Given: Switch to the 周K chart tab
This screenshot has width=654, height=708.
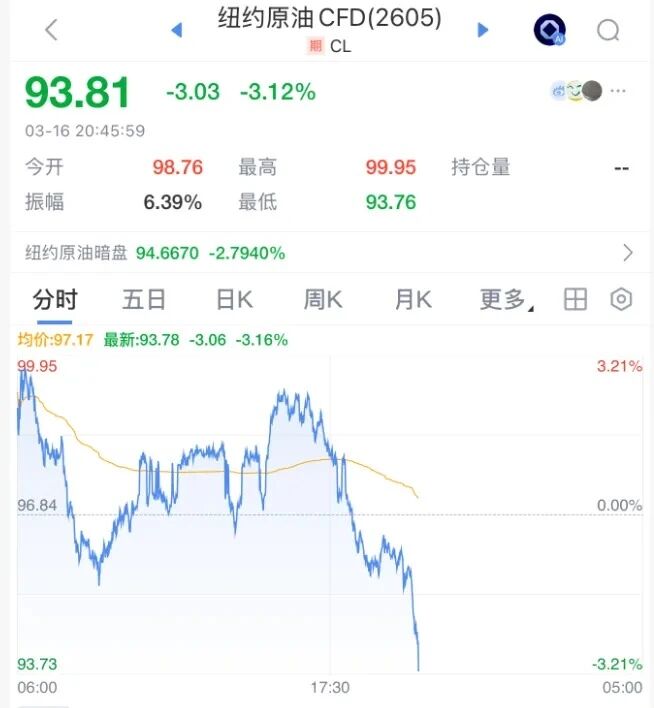Looking at the screenshot, I should point(323,299).
